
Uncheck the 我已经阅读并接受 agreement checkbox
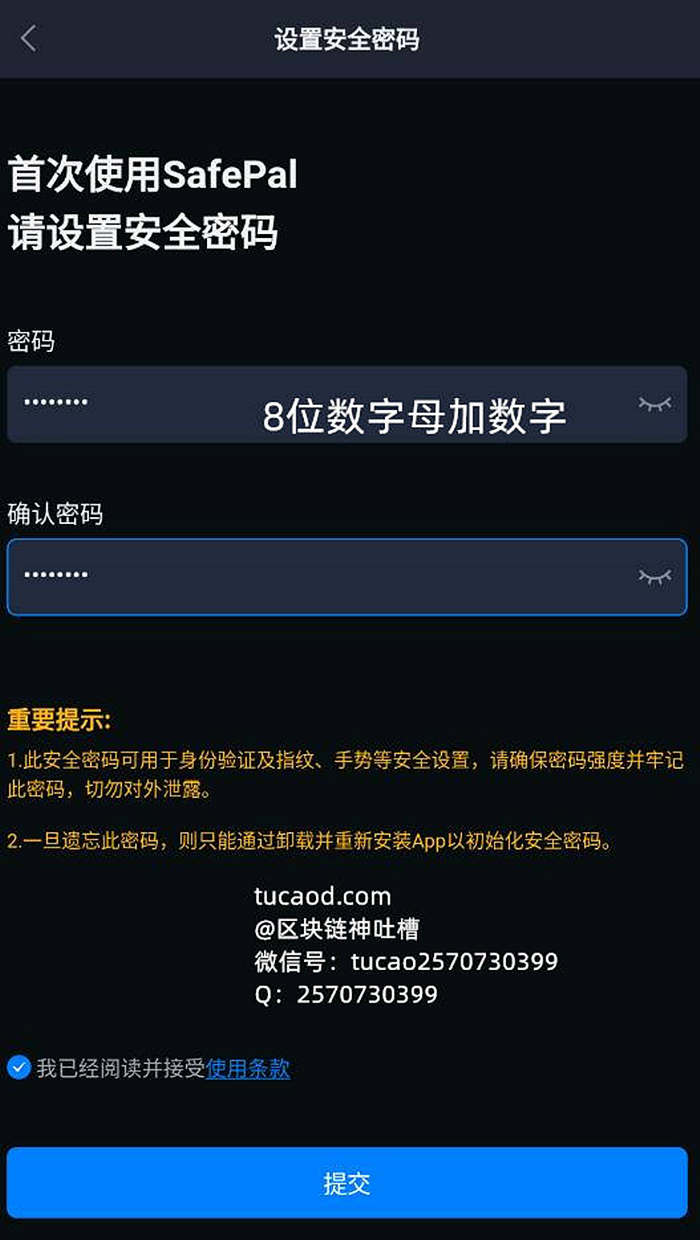pyautogui.click(x=18, y=1067)
